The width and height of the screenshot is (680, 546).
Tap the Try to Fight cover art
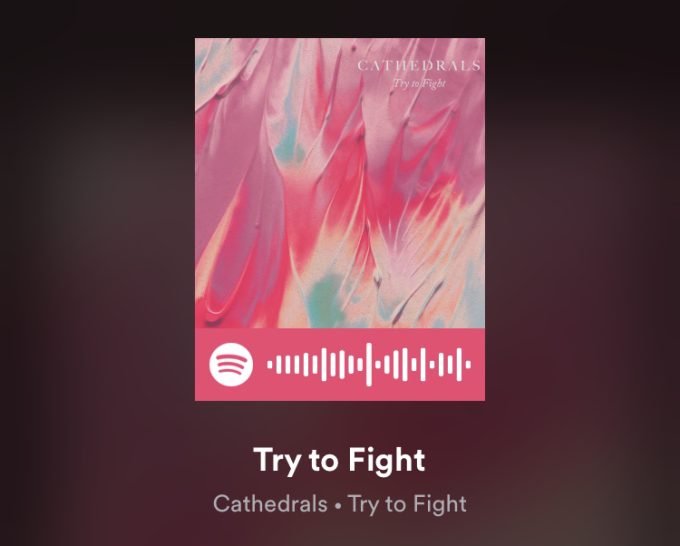pyautogui.click(x=339, y=183)
